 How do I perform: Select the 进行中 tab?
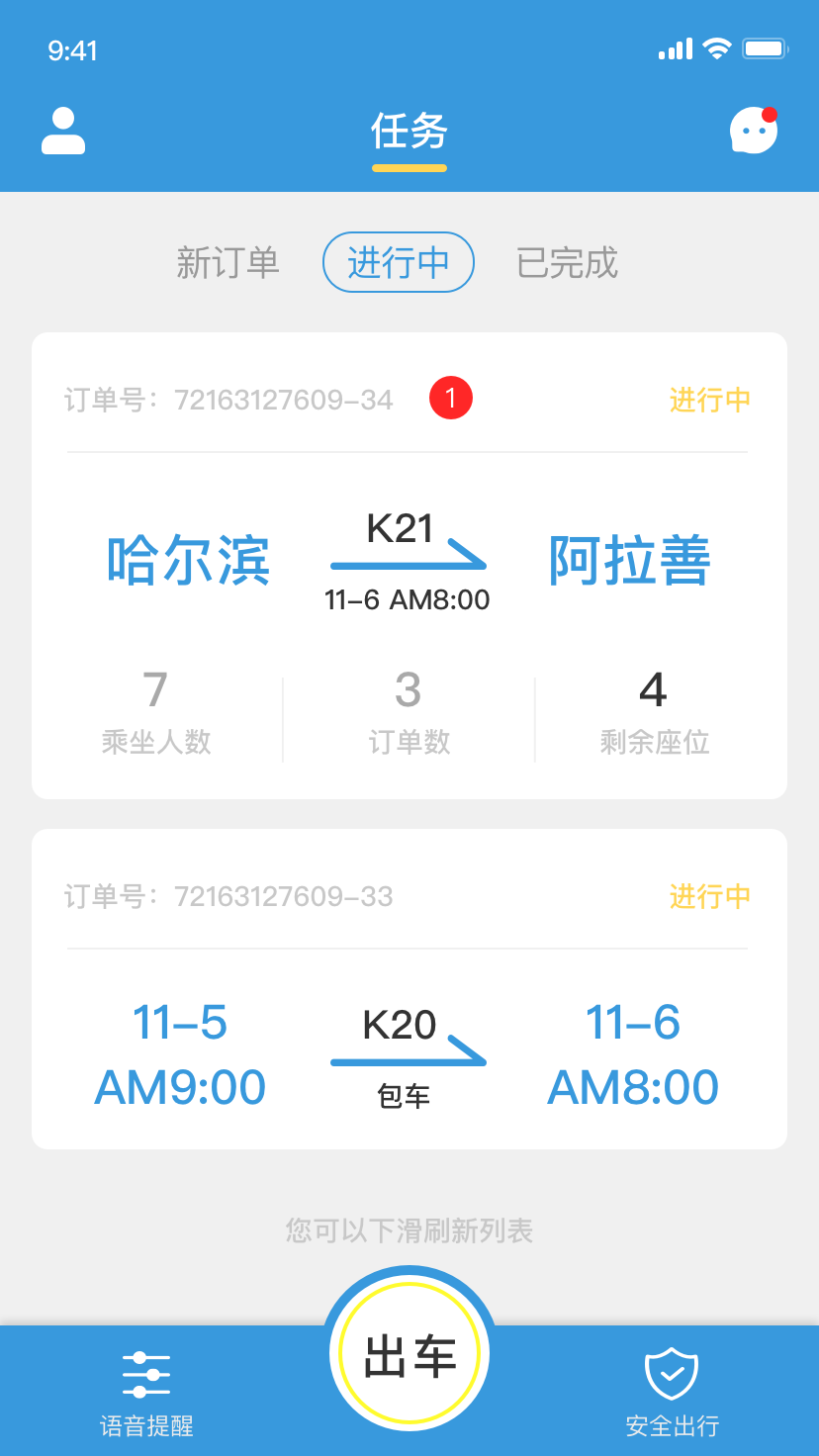pos(399,263)
